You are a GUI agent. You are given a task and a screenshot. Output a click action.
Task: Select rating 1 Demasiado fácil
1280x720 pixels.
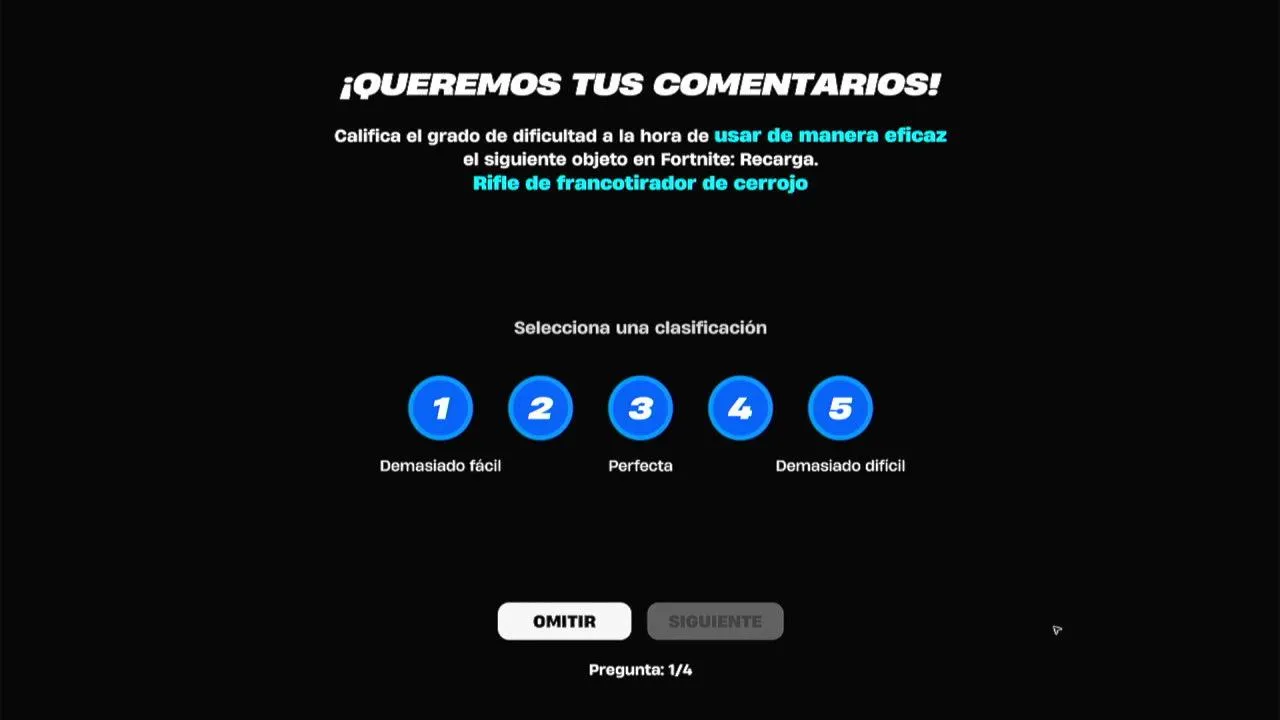tap(440, 408)
